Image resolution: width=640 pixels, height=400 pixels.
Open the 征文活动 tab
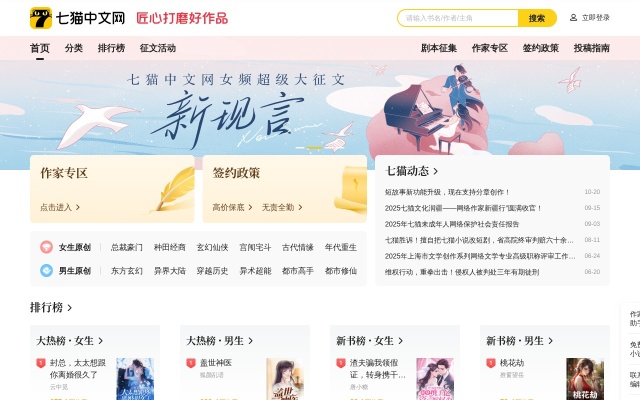coord(157,48)
